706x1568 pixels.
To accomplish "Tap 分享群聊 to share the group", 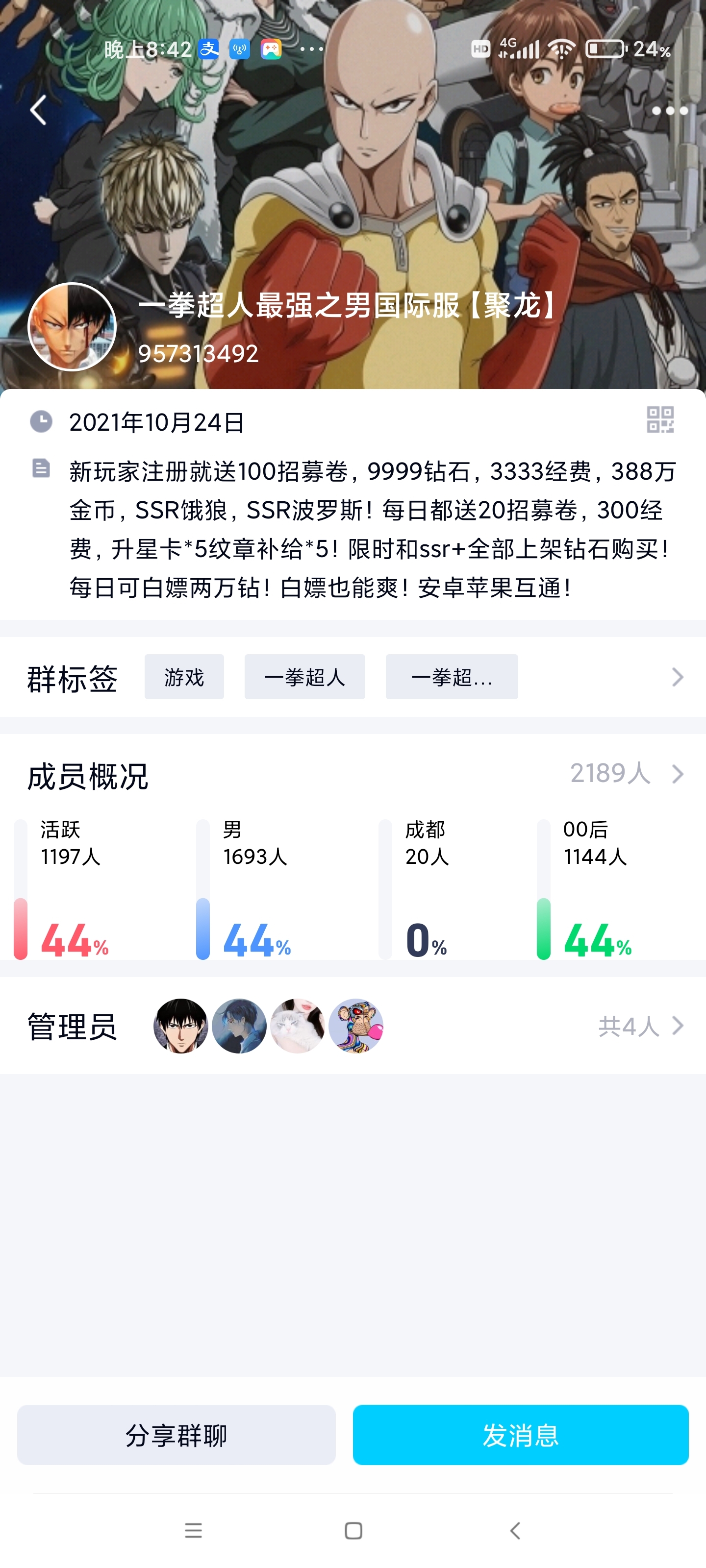I will 176,1435.
